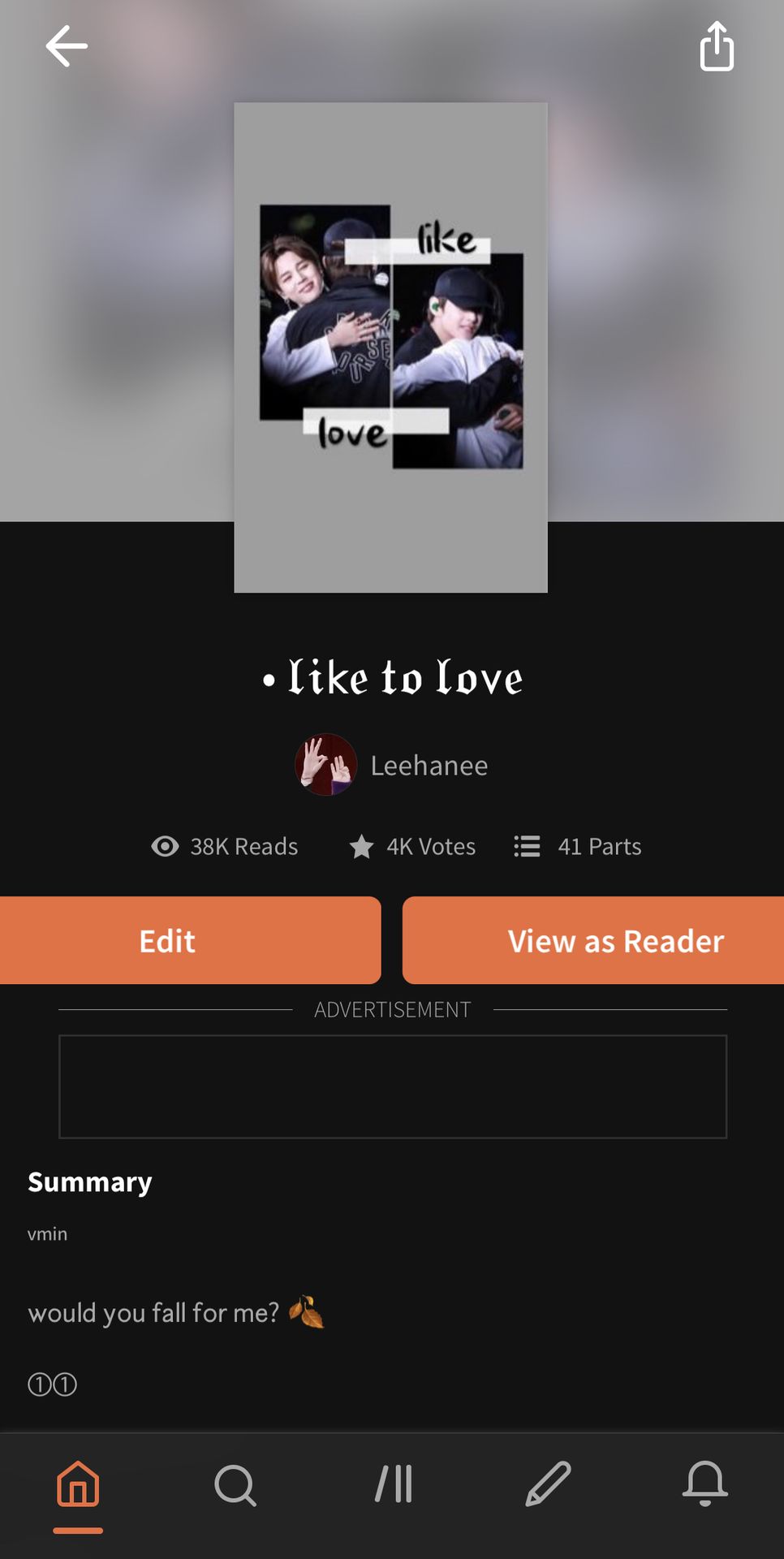The width and height of the screenshot is (784, 1559).
Task: Open the Write pencil tab
Action: point(549,1484)
